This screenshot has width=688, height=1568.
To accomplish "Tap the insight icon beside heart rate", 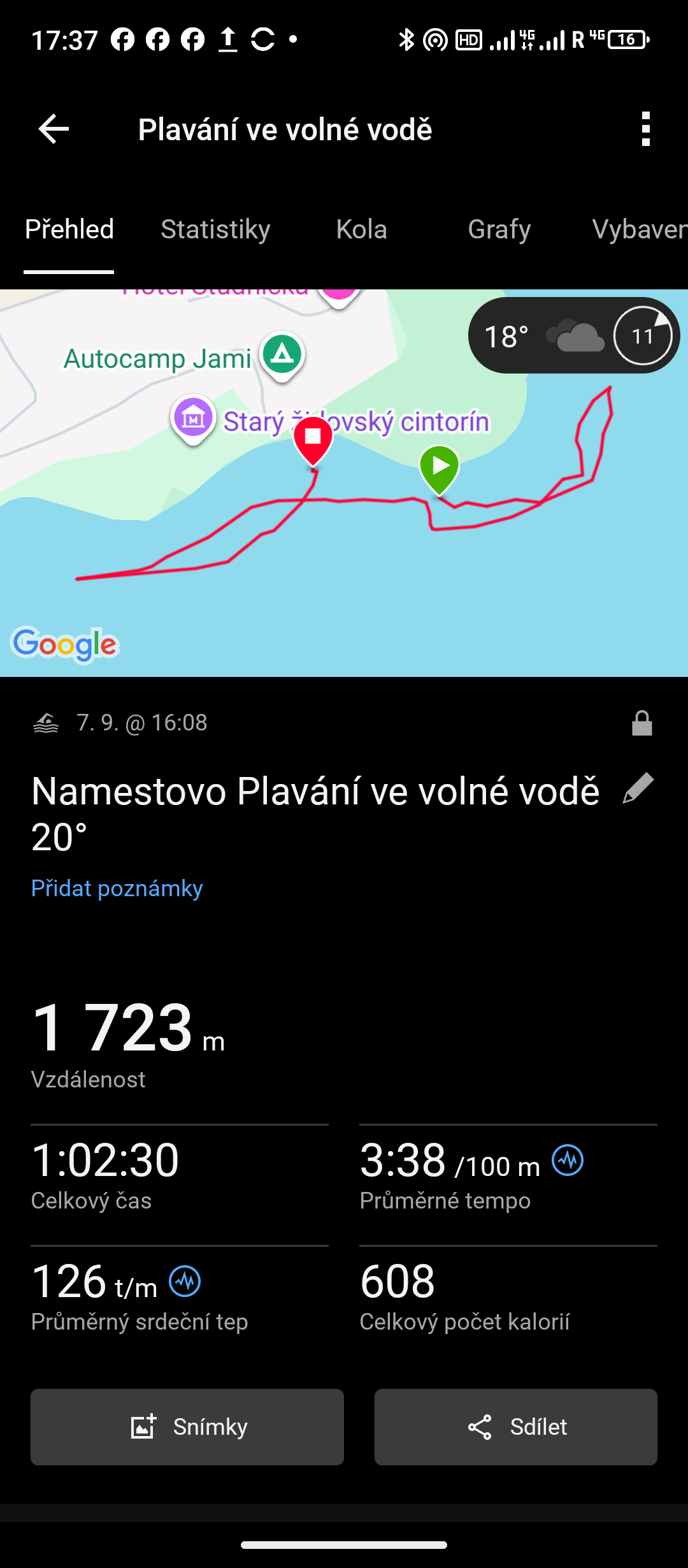I will [185, 1281].
